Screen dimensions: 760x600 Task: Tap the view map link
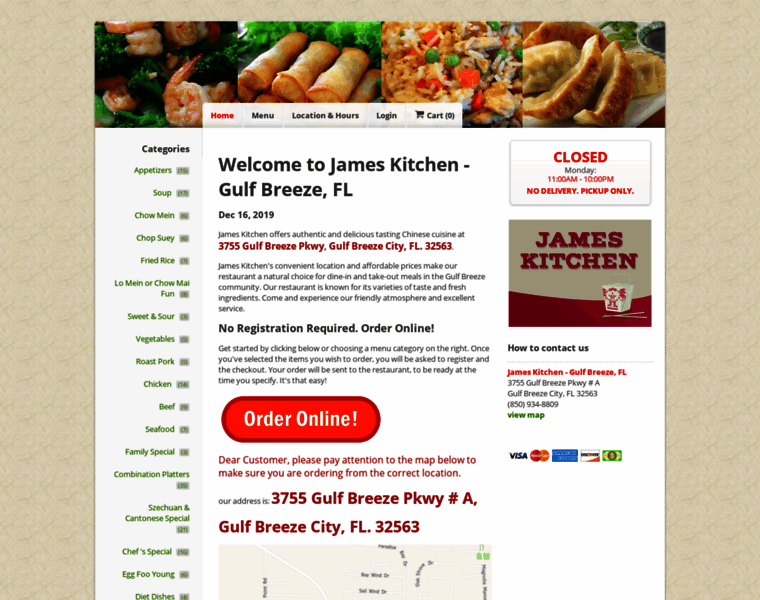tap(526, 415)
